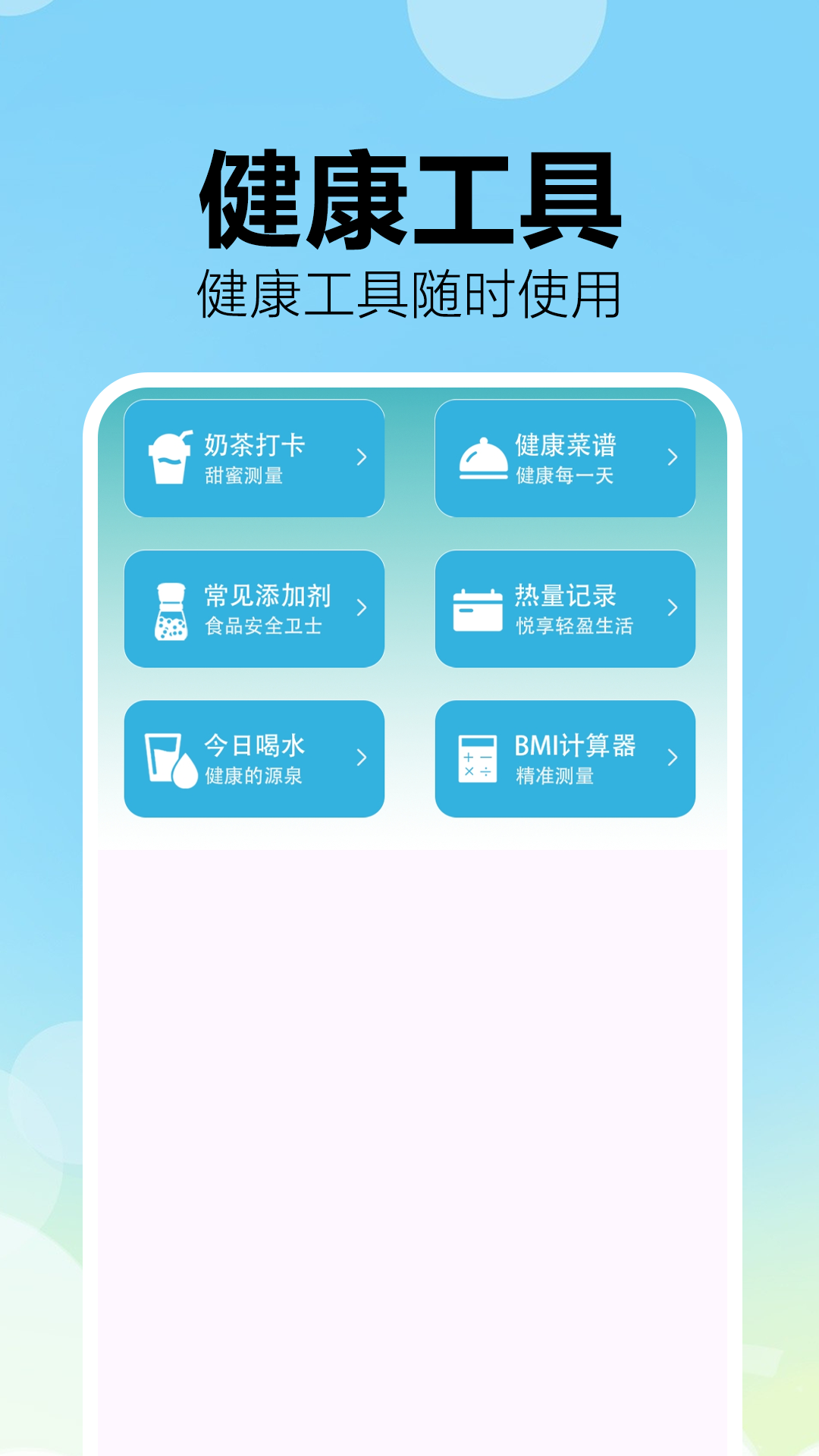The width and height of the screenshot is (819, 1456).
Task: Open the 健康菜谱 recipe feature
Action: point(565,457)
